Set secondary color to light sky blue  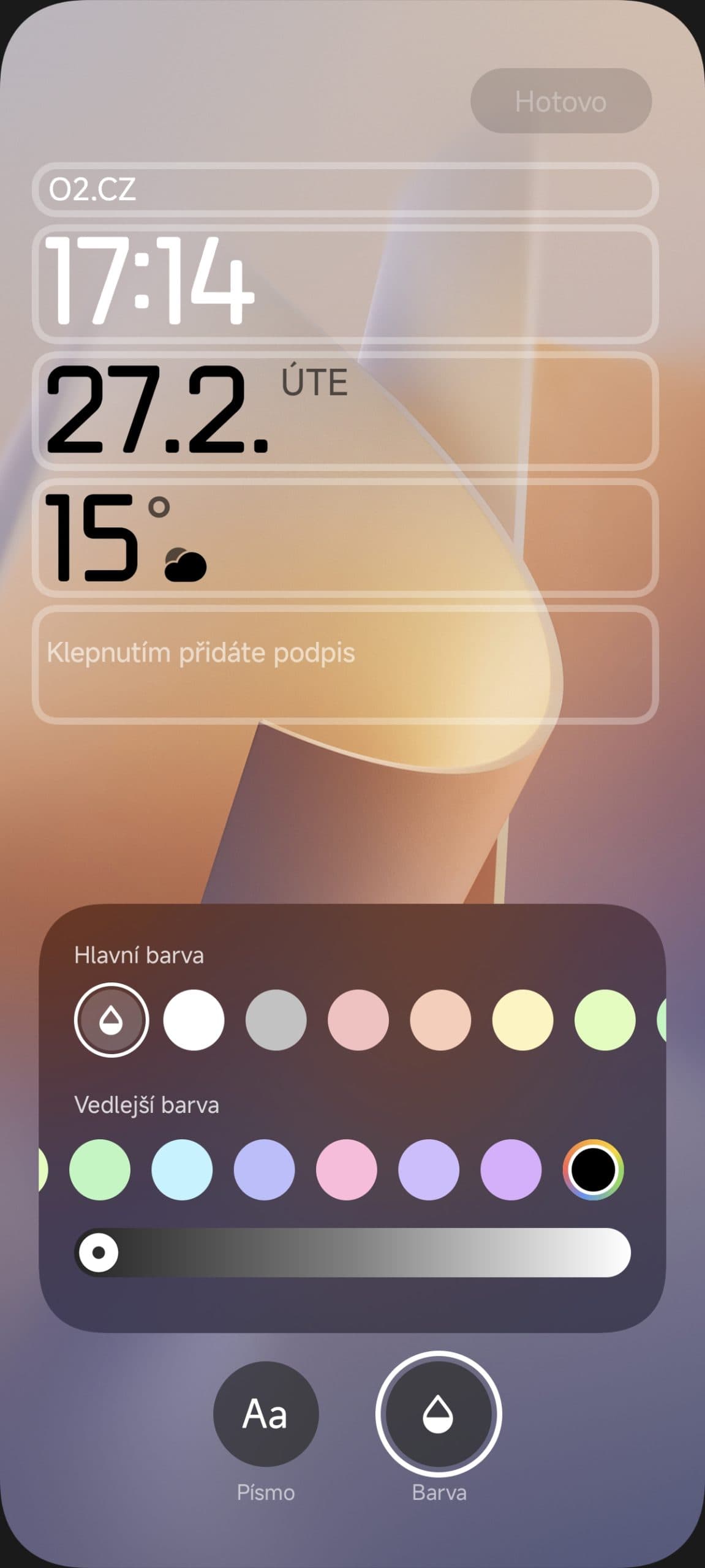[x=182, y=1170]
